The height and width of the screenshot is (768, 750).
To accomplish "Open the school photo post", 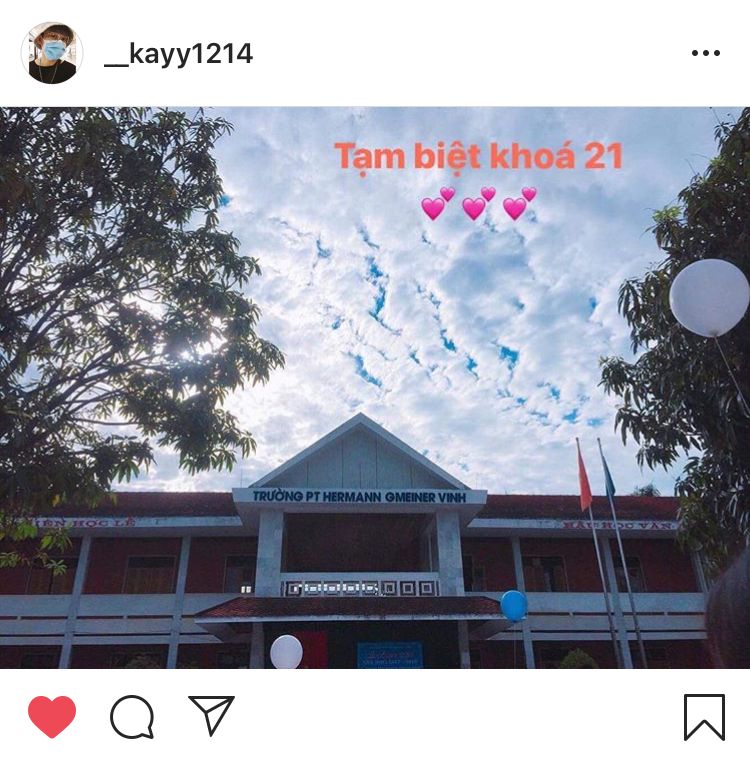I will pos(375,388).
